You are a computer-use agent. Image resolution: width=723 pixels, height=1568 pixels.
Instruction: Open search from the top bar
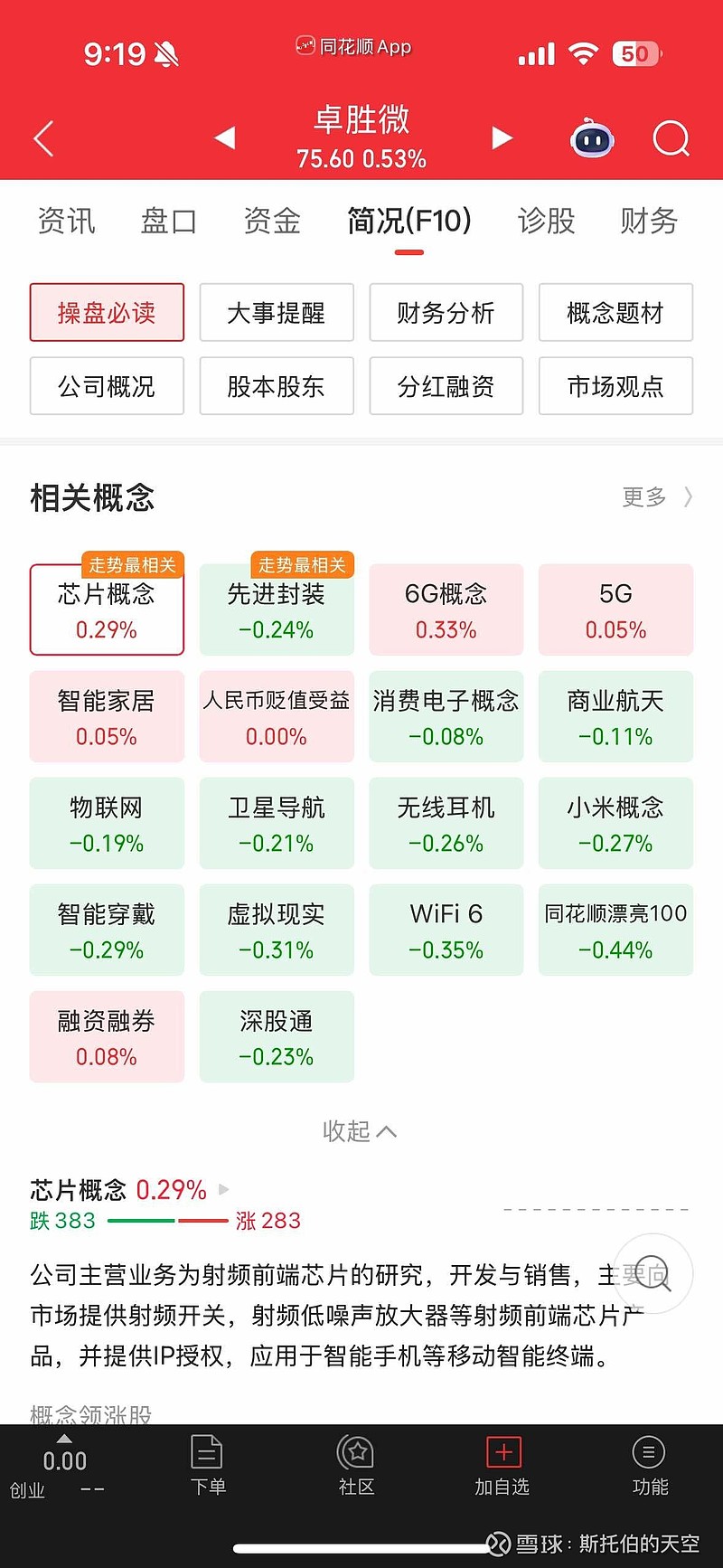pyautogui.click(x=671, y=138)
